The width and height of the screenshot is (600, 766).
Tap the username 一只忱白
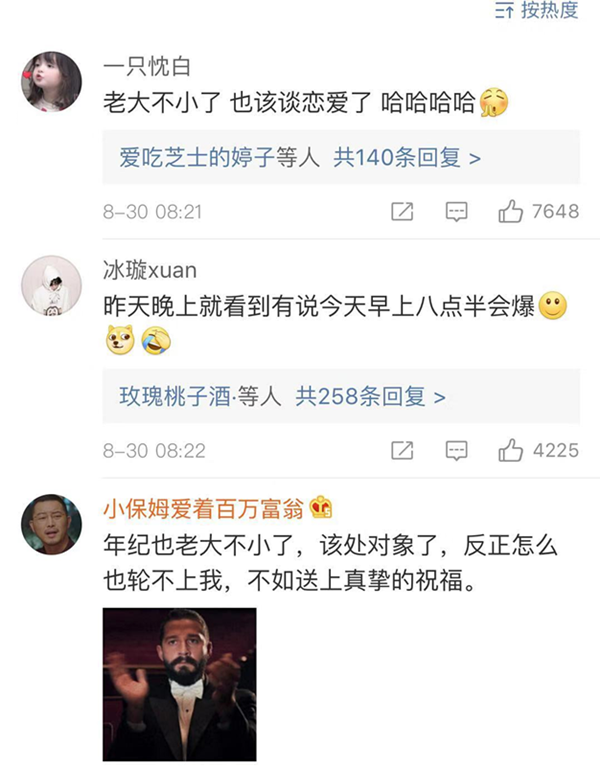point(146,67)
